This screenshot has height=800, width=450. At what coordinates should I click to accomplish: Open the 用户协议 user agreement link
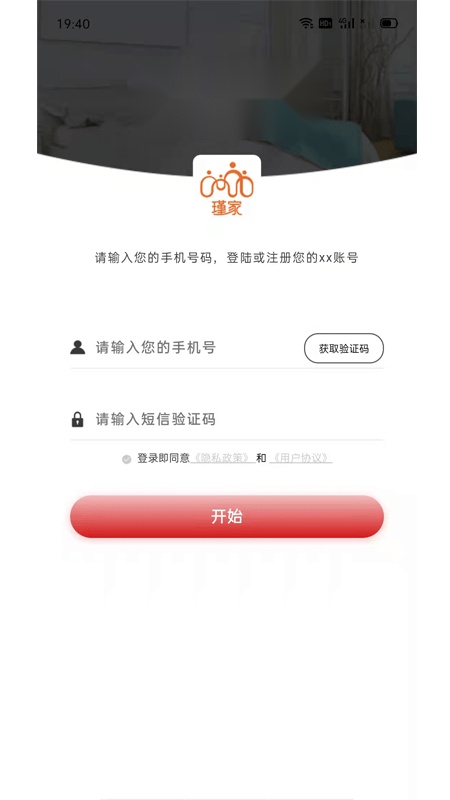(x=301, y=458)
